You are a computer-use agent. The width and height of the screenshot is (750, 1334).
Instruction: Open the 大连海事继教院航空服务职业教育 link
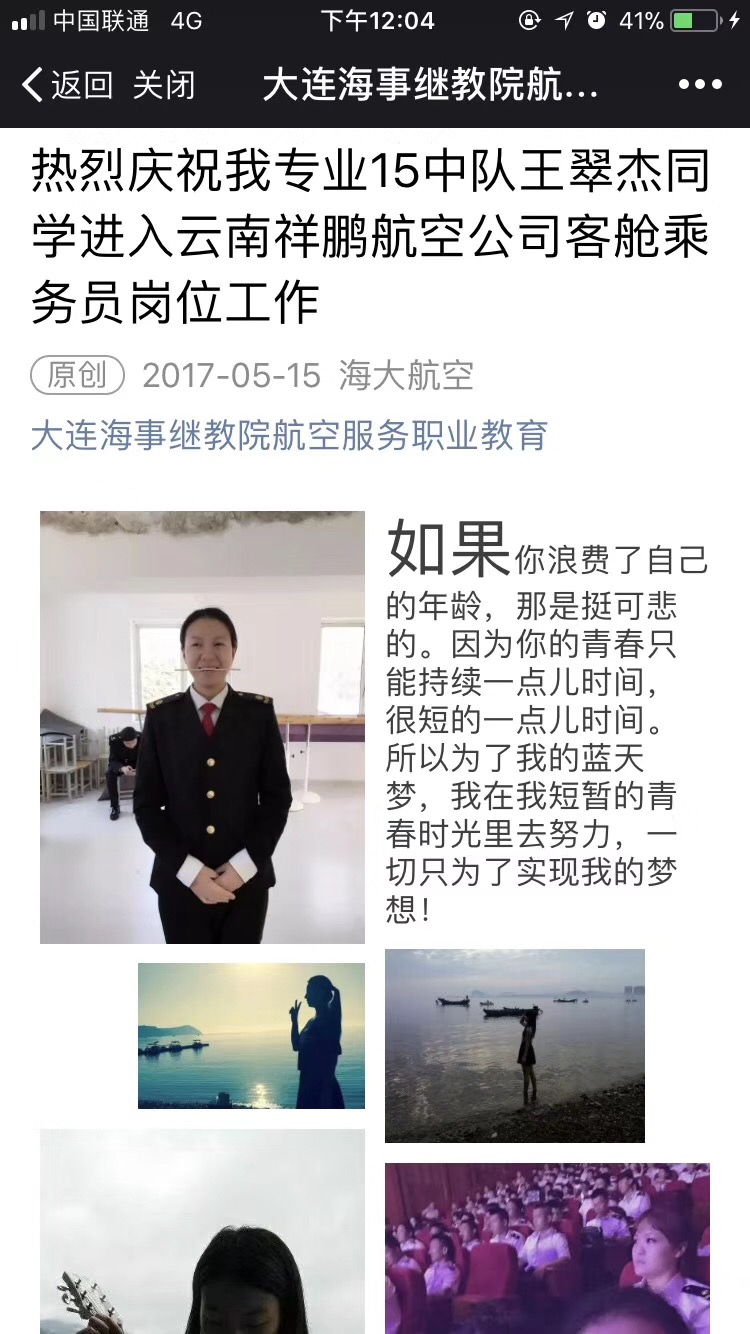coord(289,435)
